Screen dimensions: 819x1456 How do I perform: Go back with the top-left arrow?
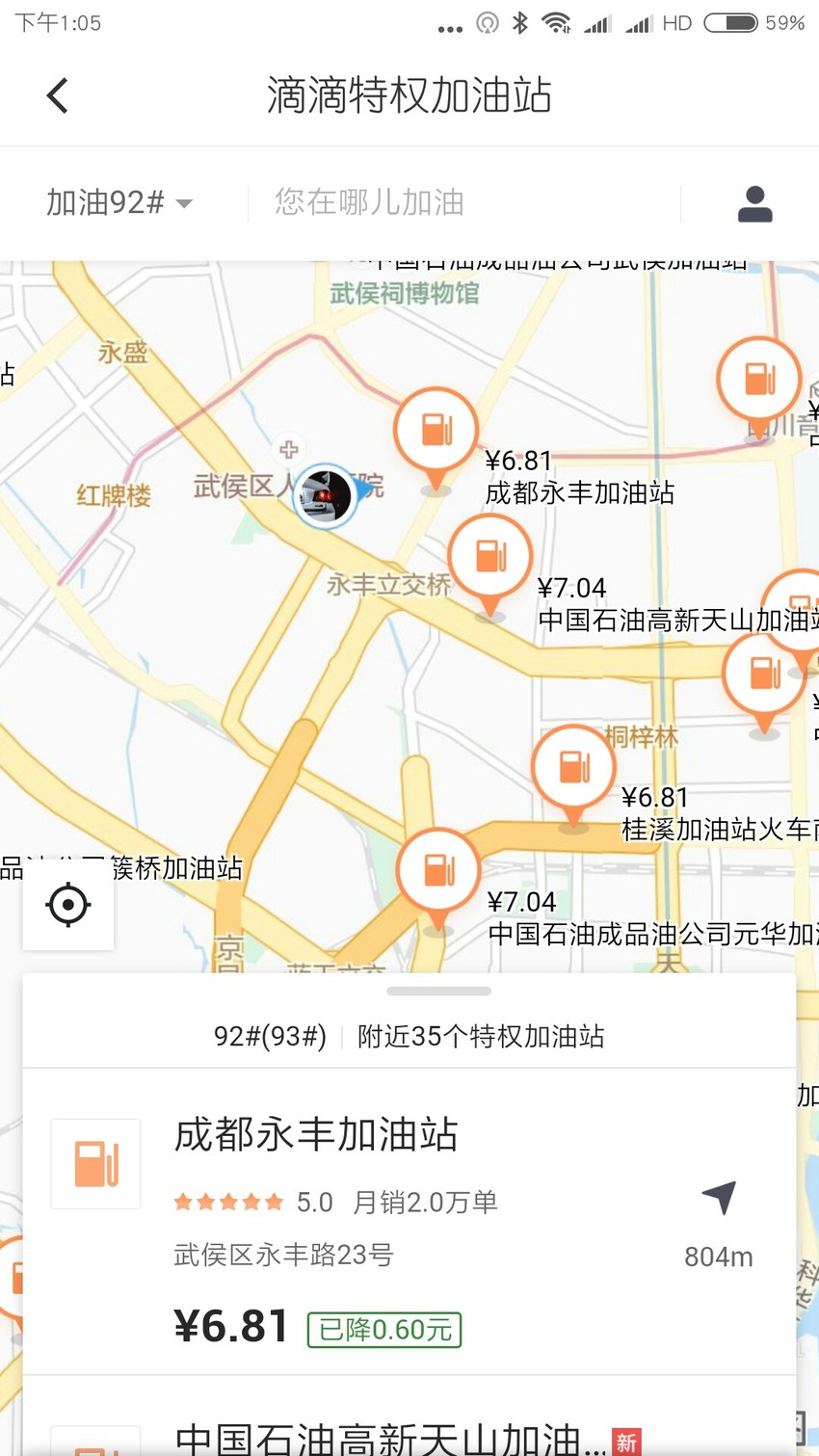point(58,95)
